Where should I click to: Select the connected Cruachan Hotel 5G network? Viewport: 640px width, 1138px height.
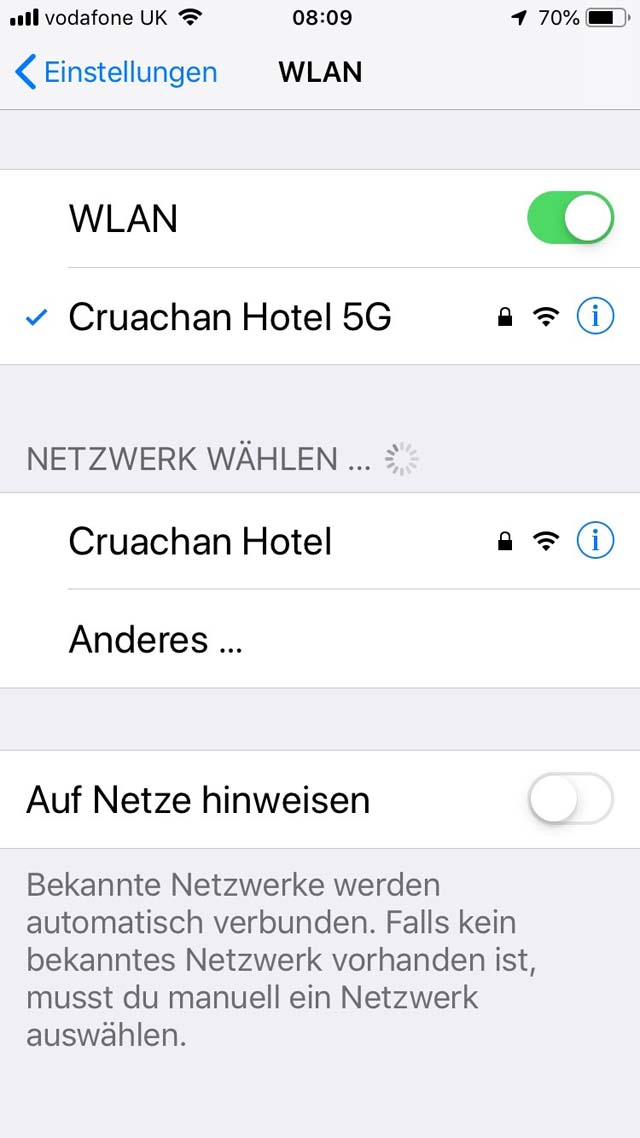pyautogui.click(x=320, y=316)
